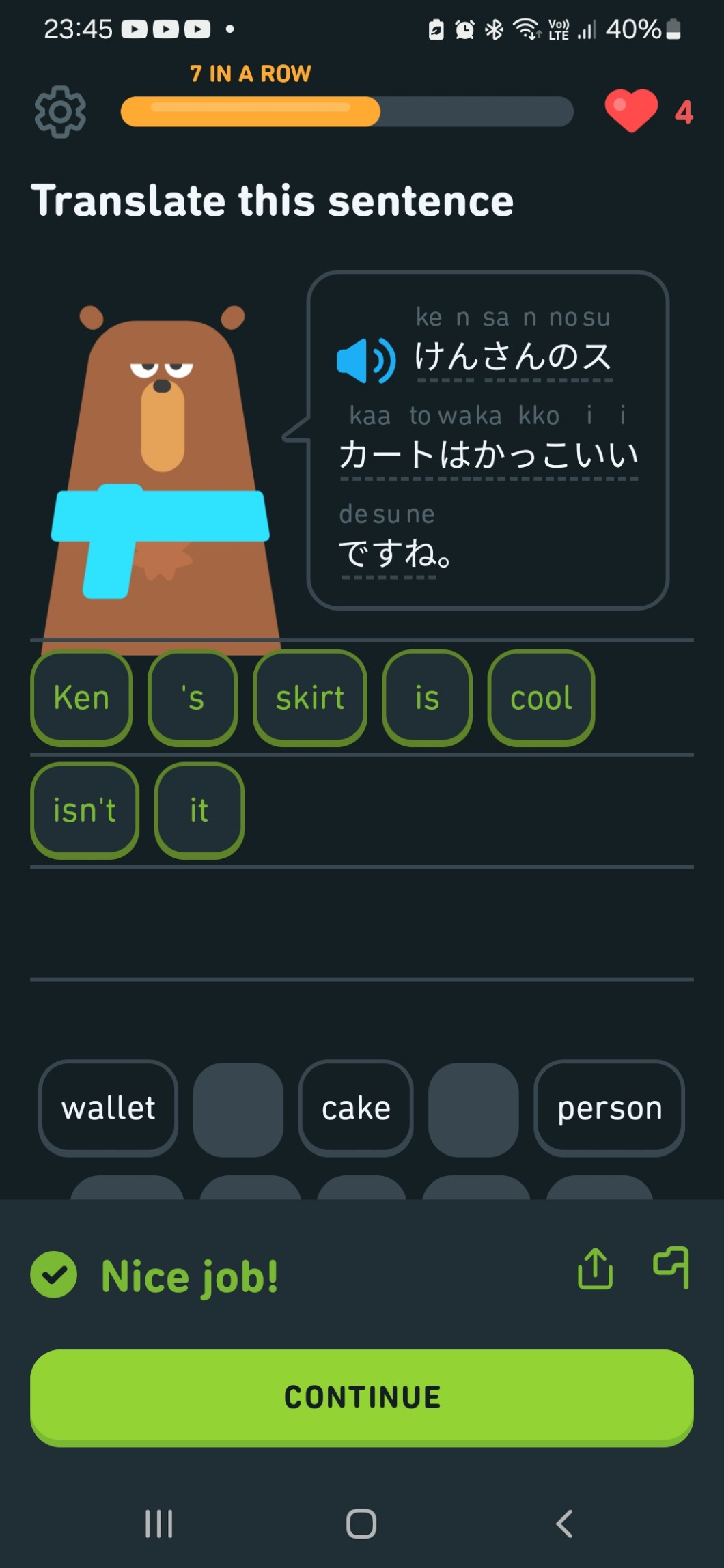Screen dimensions: 724x1568
Task: Continue to the next exercise
Action: pyautogui.click(x=362, y=1397)
